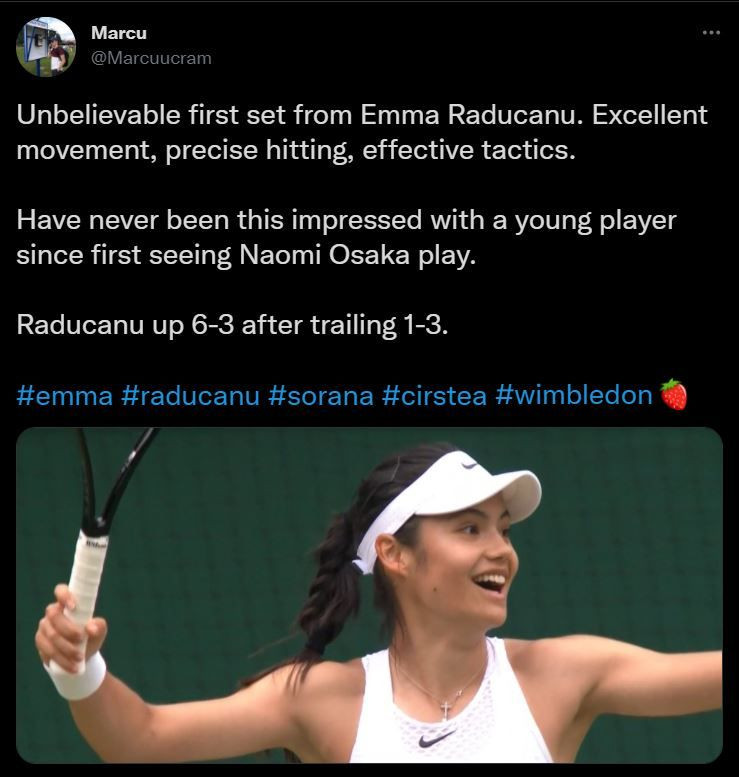Open the #emma hashtag
Viewport: 739px width, 777px height.
pyautogui.click(x=64, y=395)
